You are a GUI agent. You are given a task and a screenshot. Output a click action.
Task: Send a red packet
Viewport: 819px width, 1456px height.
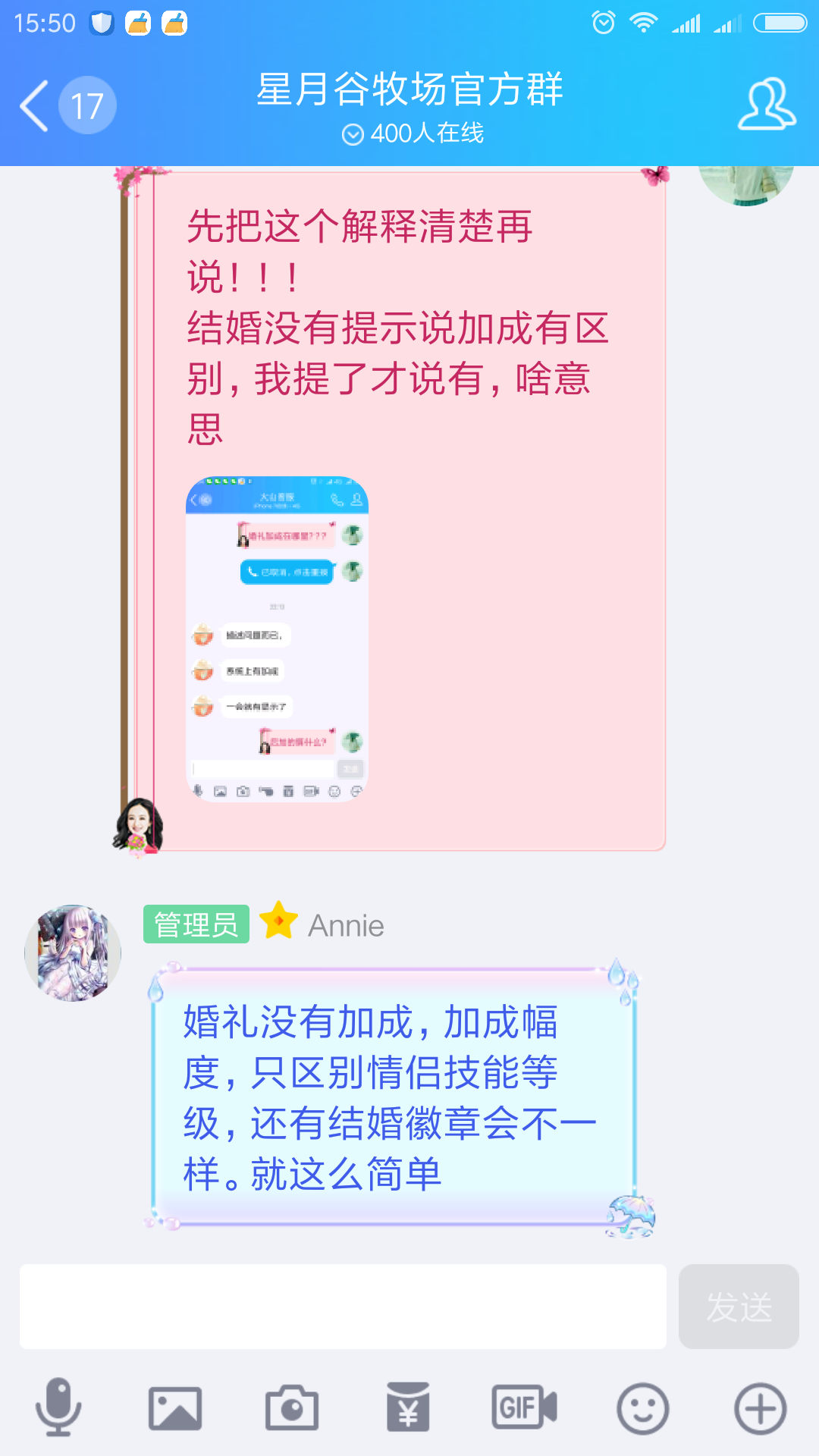coord(408,1408)
